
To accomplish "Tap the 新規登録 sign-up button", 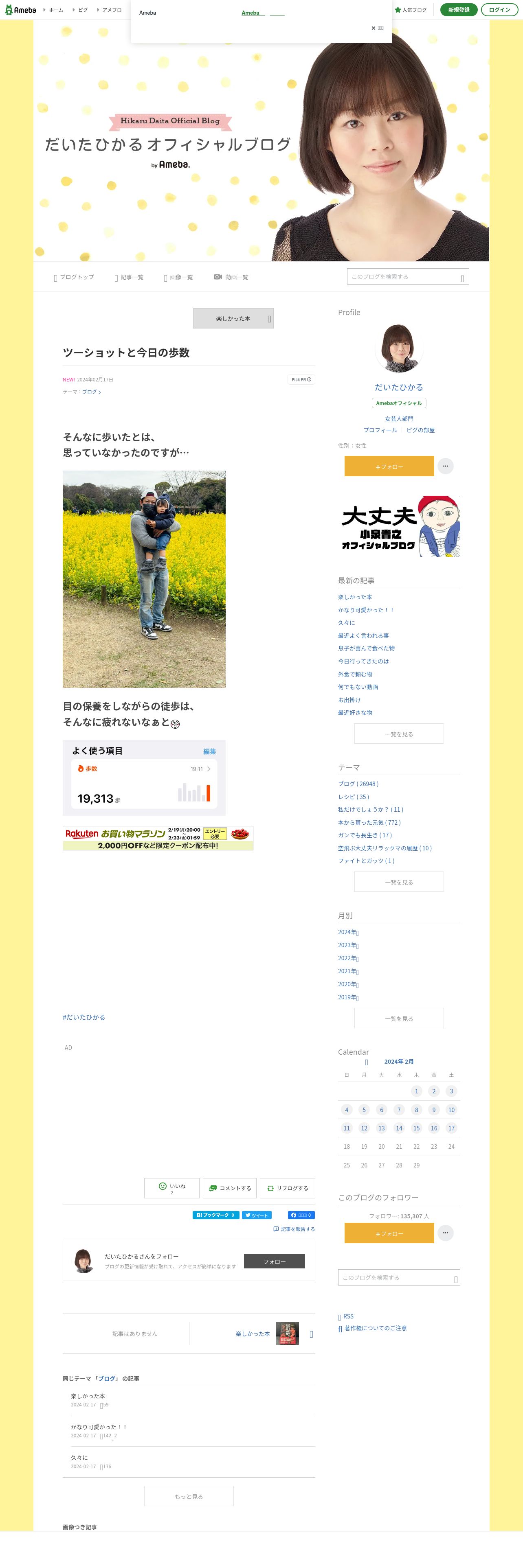I will coord(459,10).
